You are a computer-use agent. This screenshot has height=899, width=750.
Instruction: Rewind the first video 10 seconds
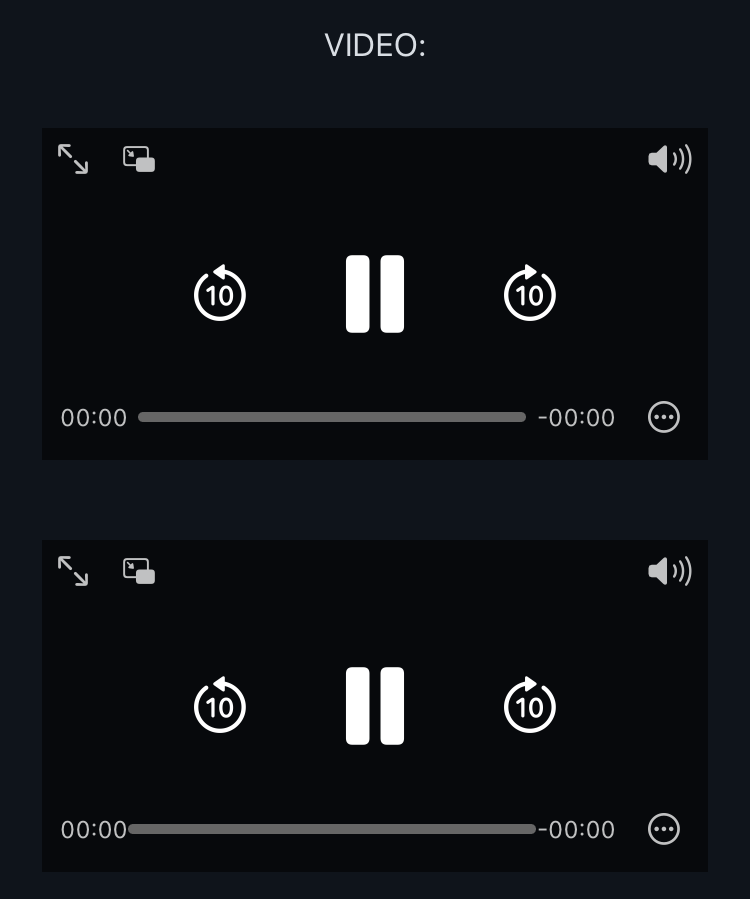pyautogui.click(x=220, y=294)
